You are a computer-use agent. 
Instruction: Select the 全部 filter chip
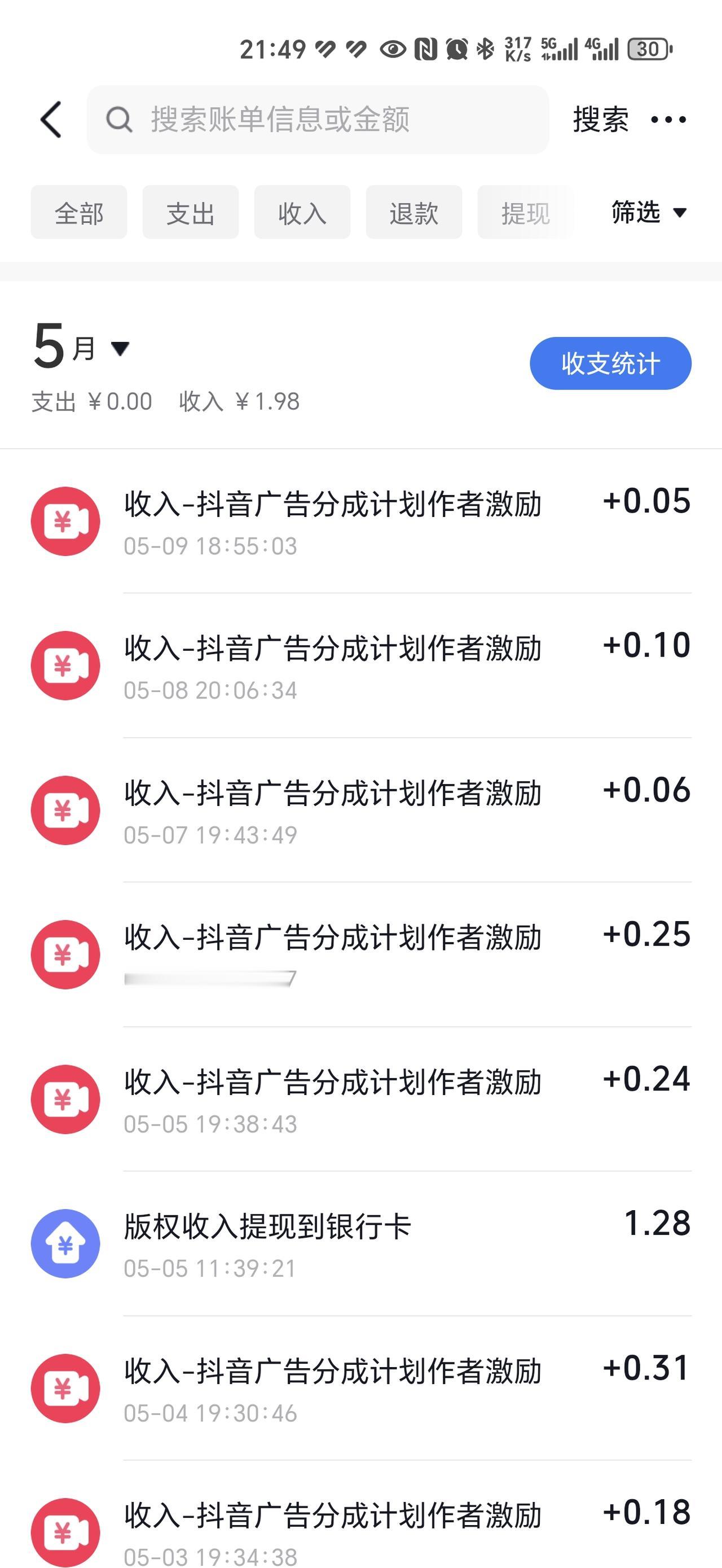pos(79,212)
